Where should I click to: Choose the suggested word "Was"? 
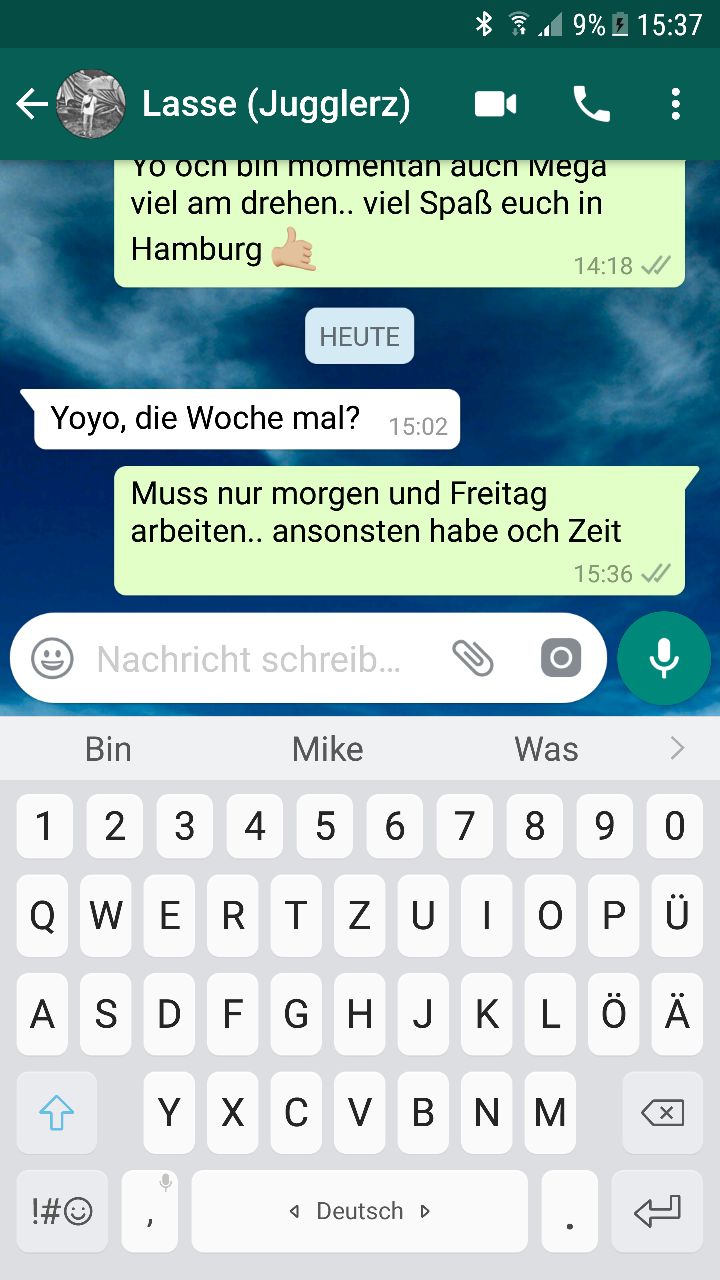[546, 749]
